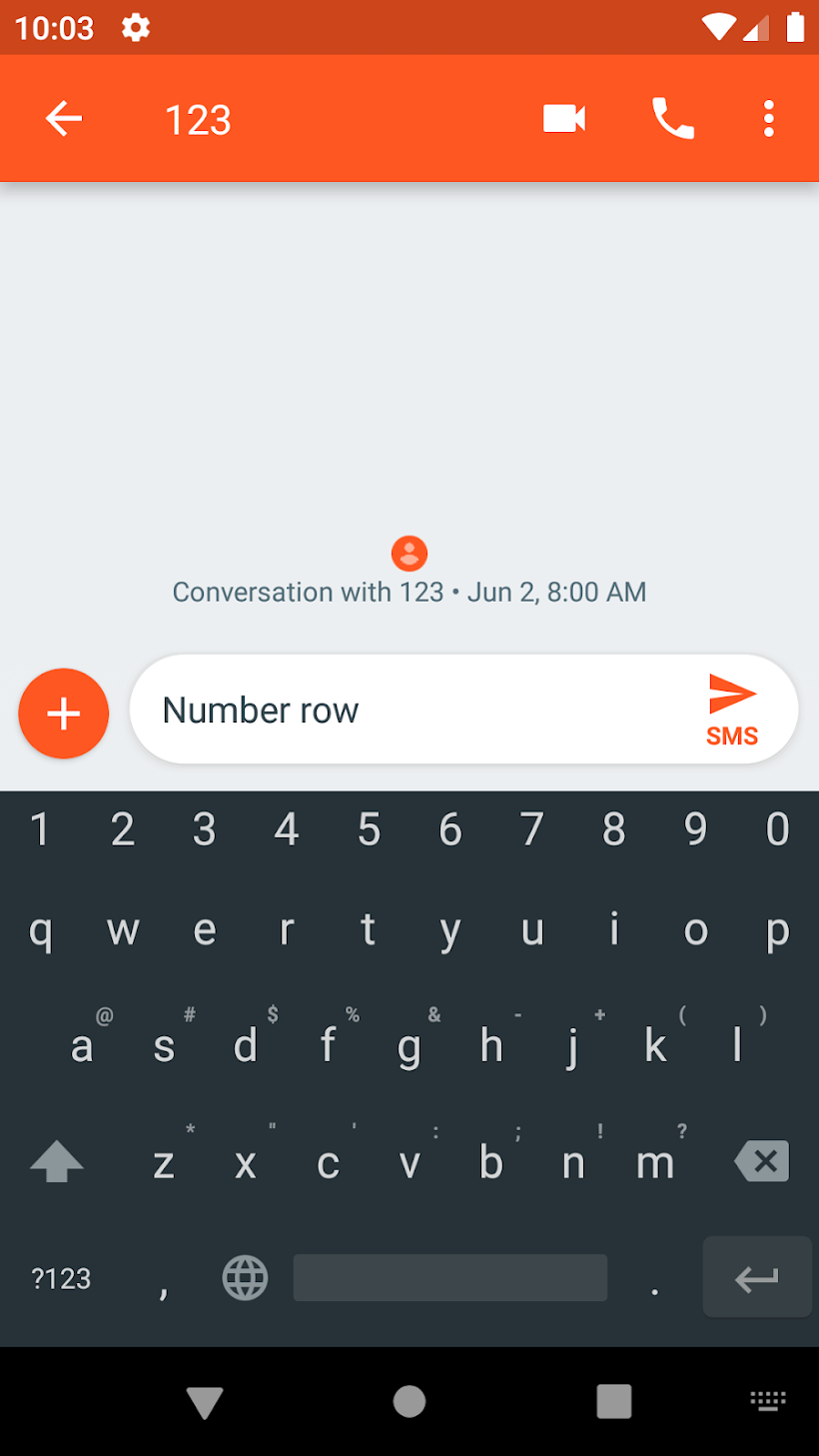The height and width of the screenshot is (1456, 819).
Task: Toggle the Shift key on the keyboard
Action: [x=57, y=1161]
